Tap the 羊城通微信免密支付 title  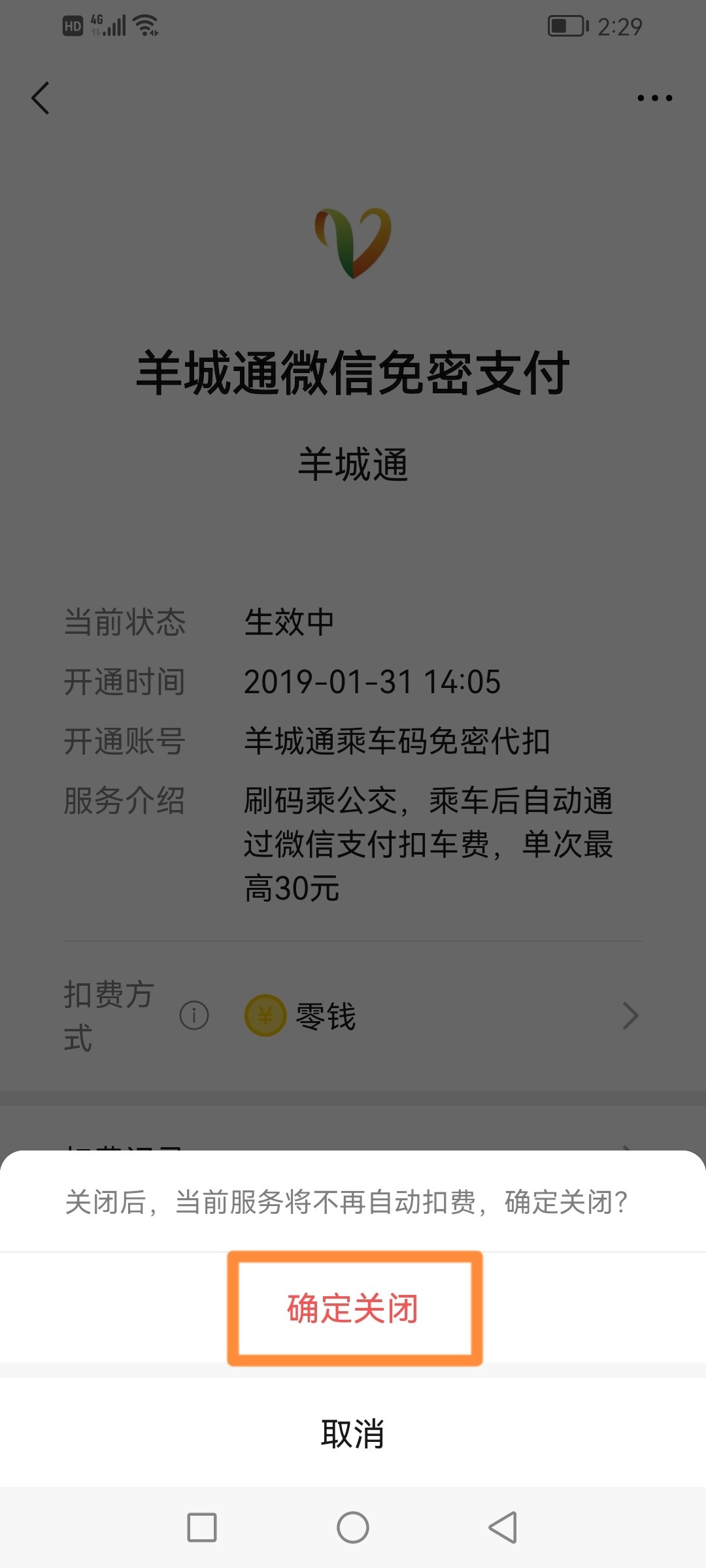point(353,369)
